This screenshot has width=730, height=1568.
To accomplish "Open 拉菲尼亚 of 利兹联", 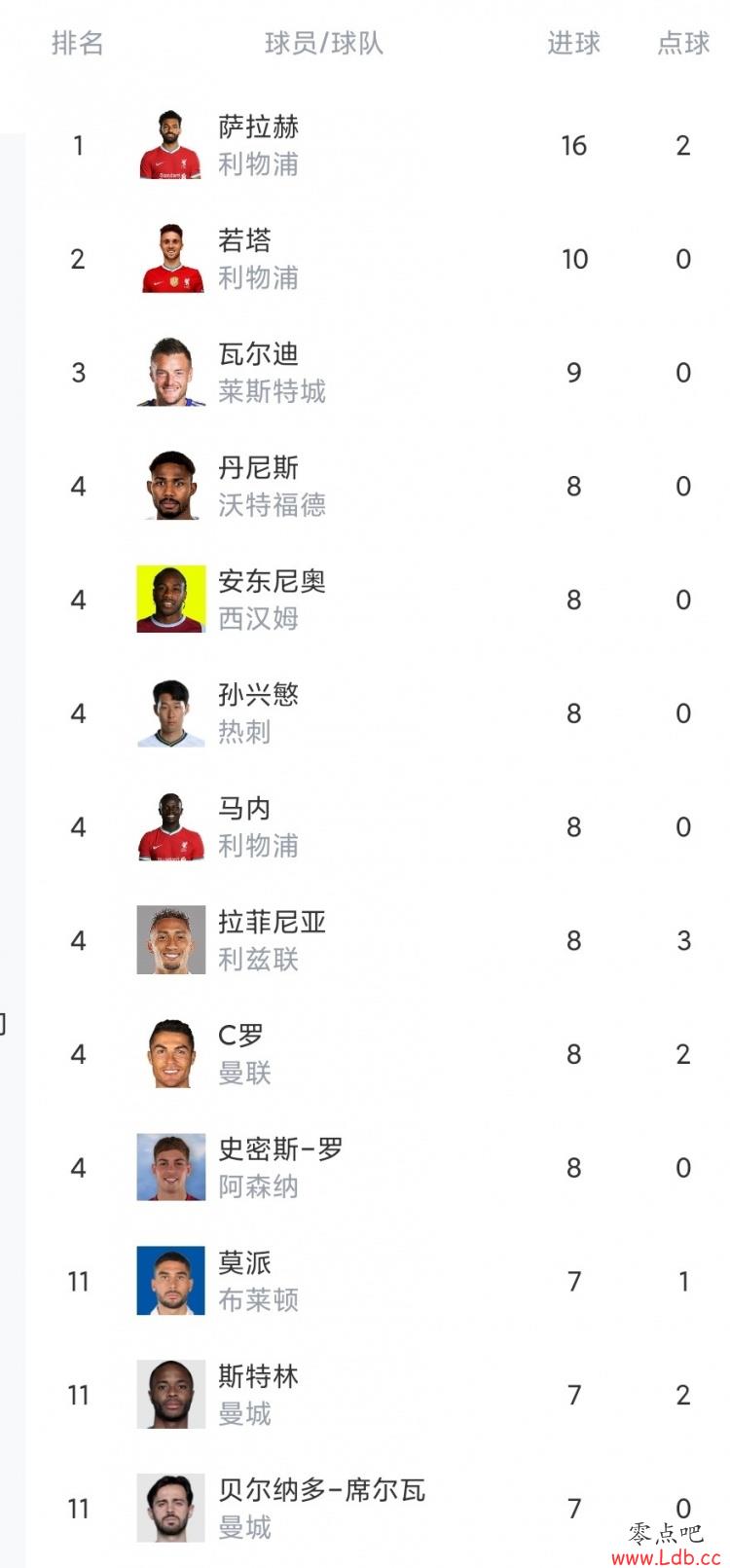I will pos(378,940).
